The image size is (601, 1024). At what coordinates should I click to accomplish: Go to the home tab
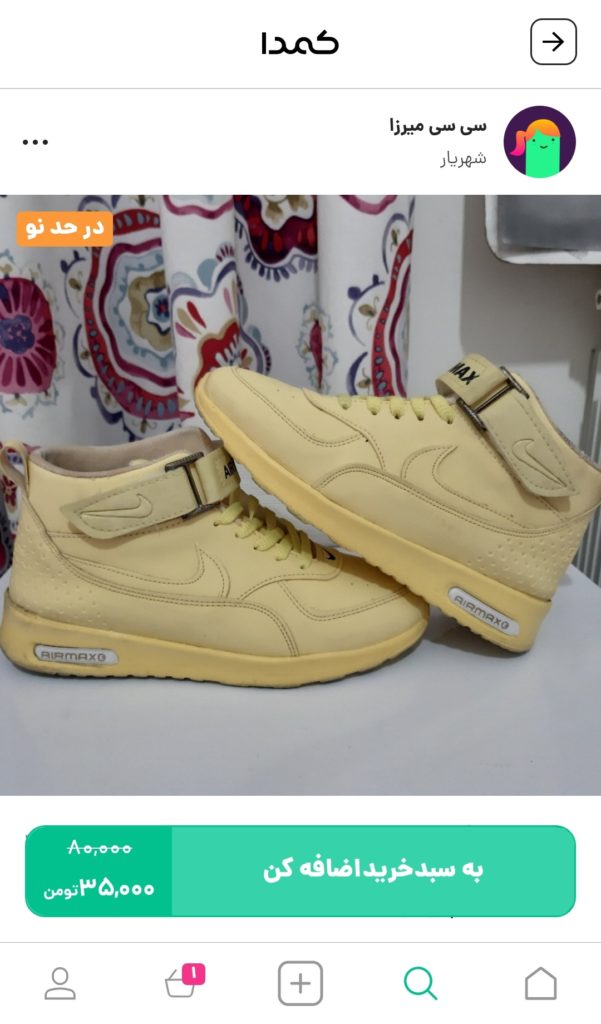[540, 983]
